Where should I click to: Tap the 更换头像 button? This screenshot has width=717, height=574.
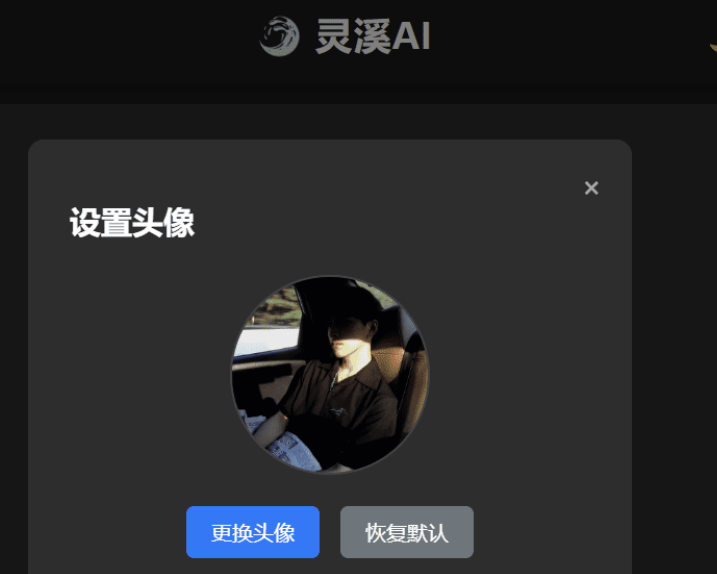pos(253,532)
